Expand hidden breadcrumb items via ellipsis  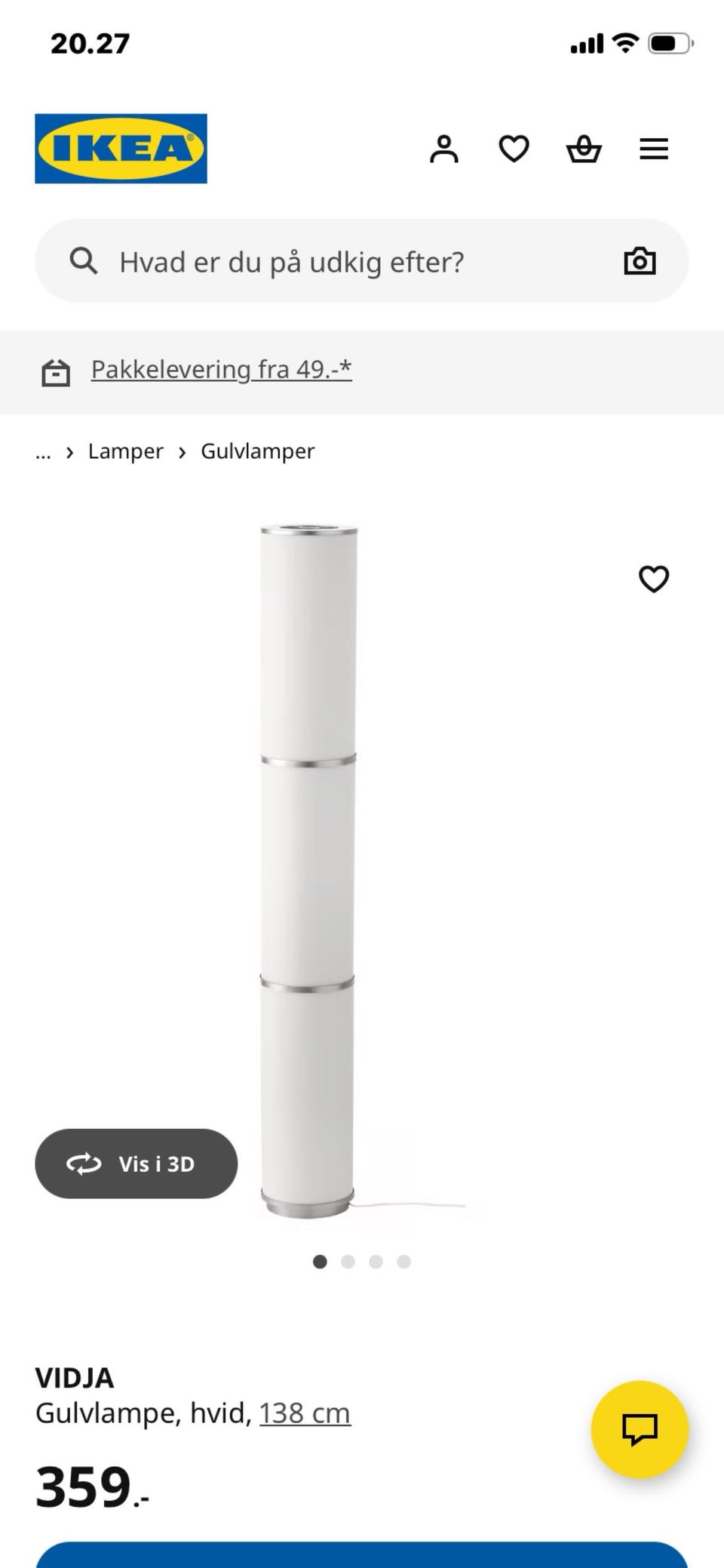click(x=43, y=453)
